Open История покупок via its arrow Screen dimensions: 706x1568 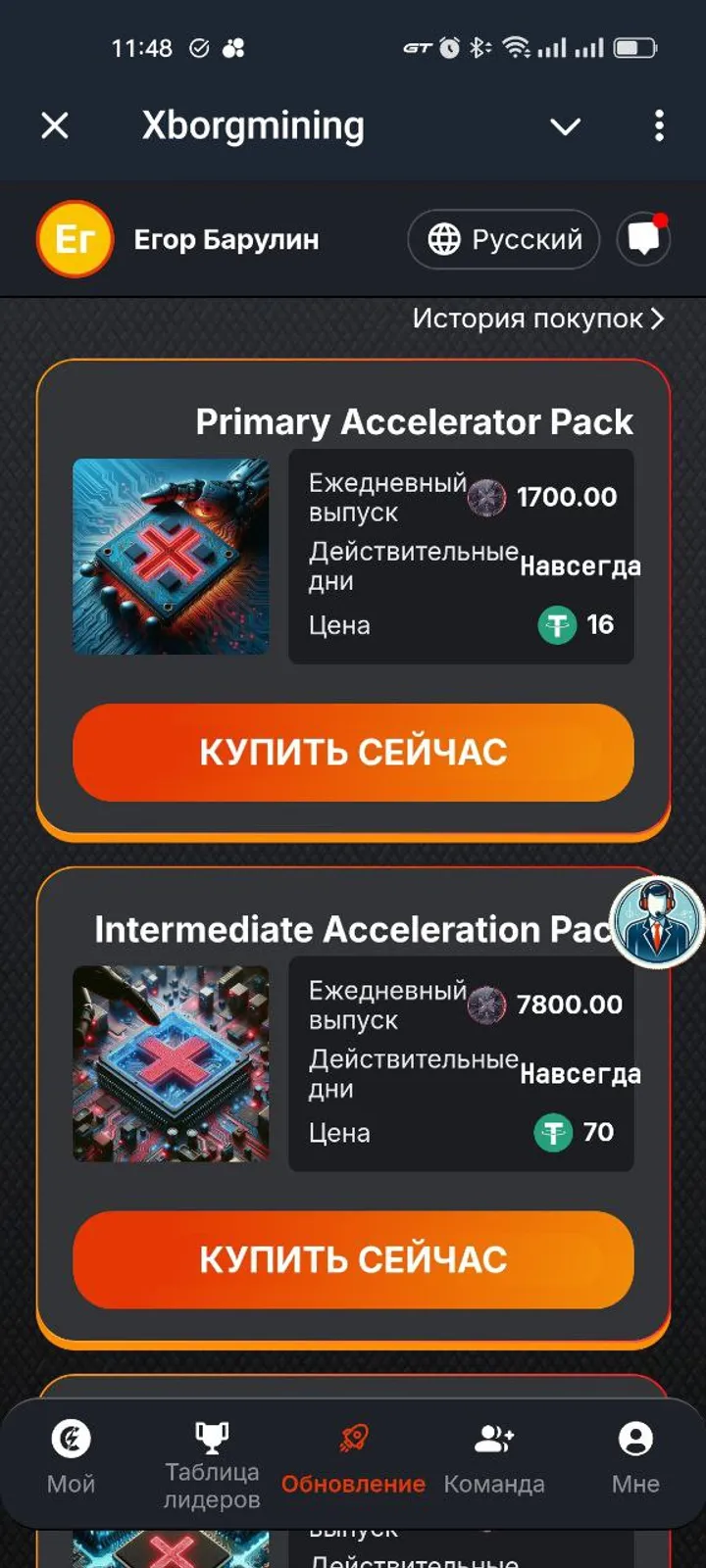[x=655, y=318]
